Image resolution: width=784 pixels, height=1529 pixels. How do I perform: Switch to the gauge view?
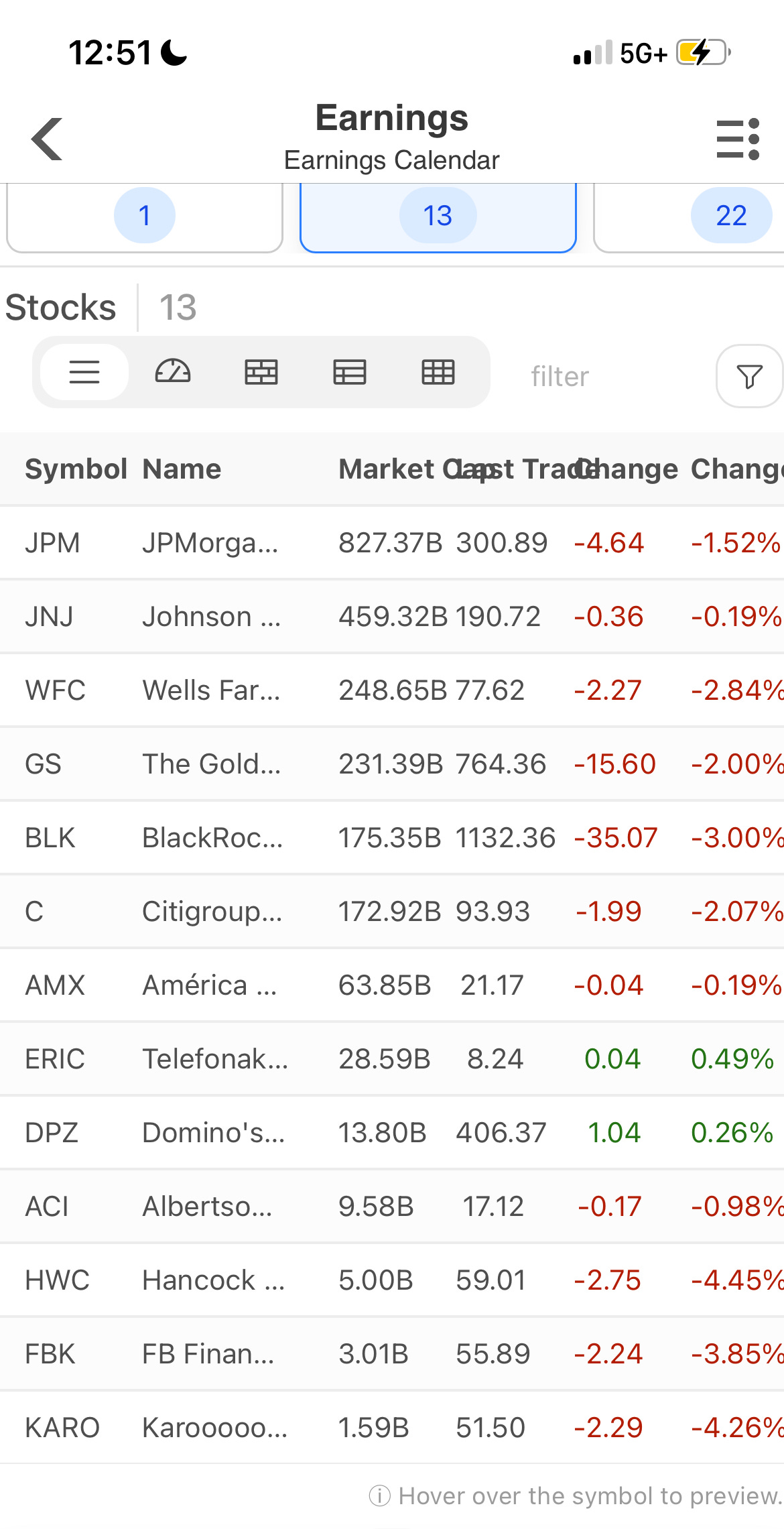173,372
